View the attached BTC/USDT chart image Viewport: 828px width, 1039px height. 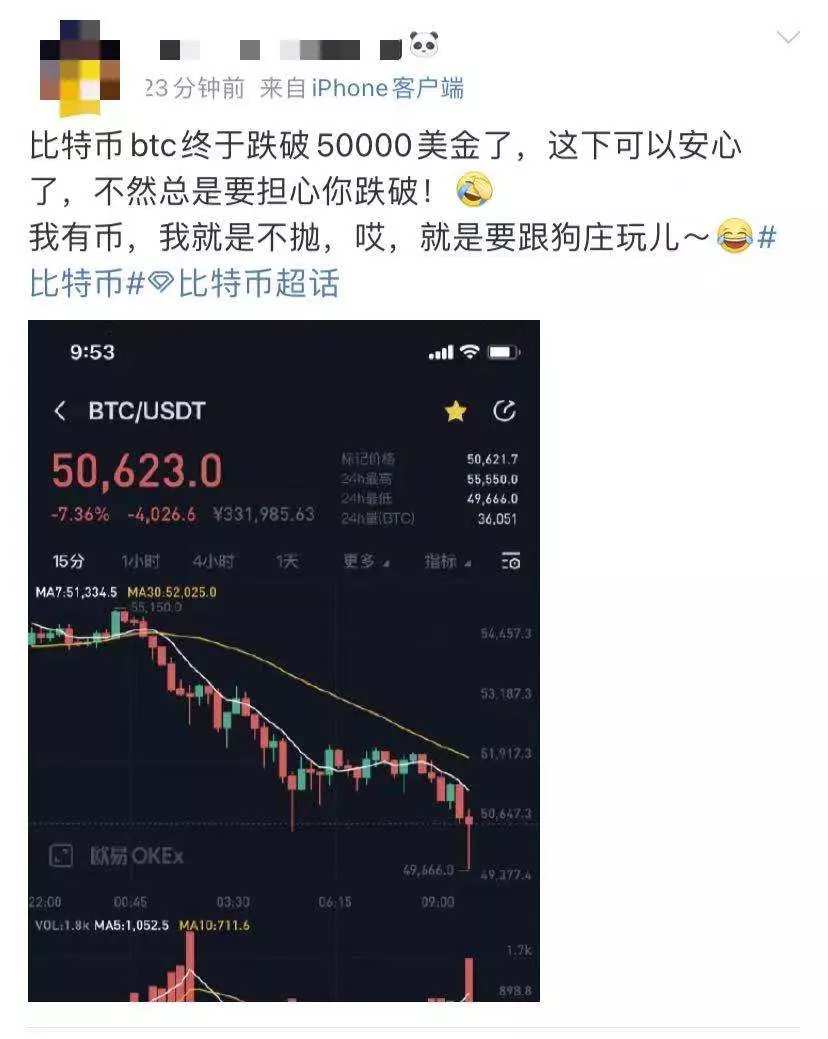point(283,660)
